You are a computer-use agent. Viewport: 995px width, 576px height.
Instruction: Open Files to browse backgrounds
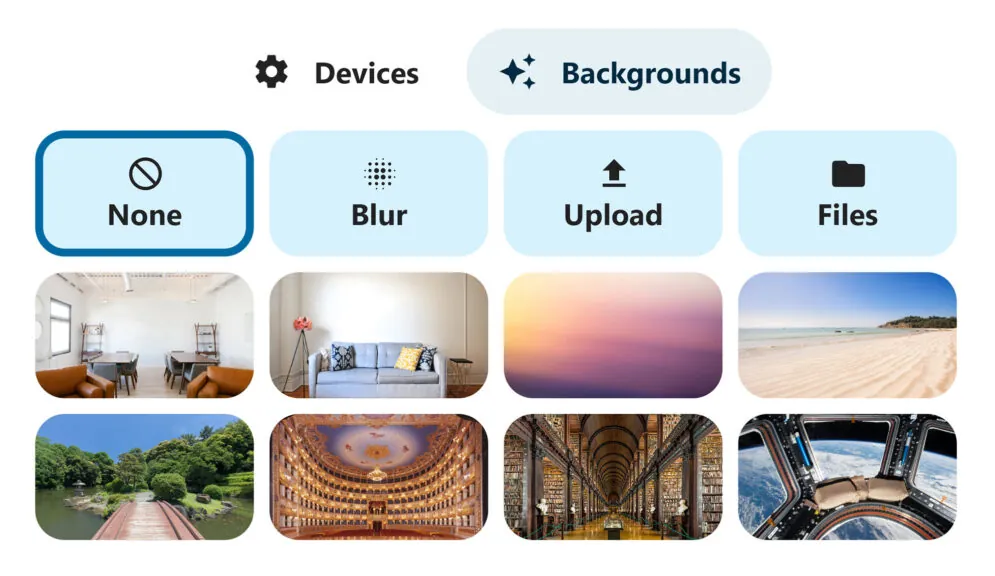point(847,193)
